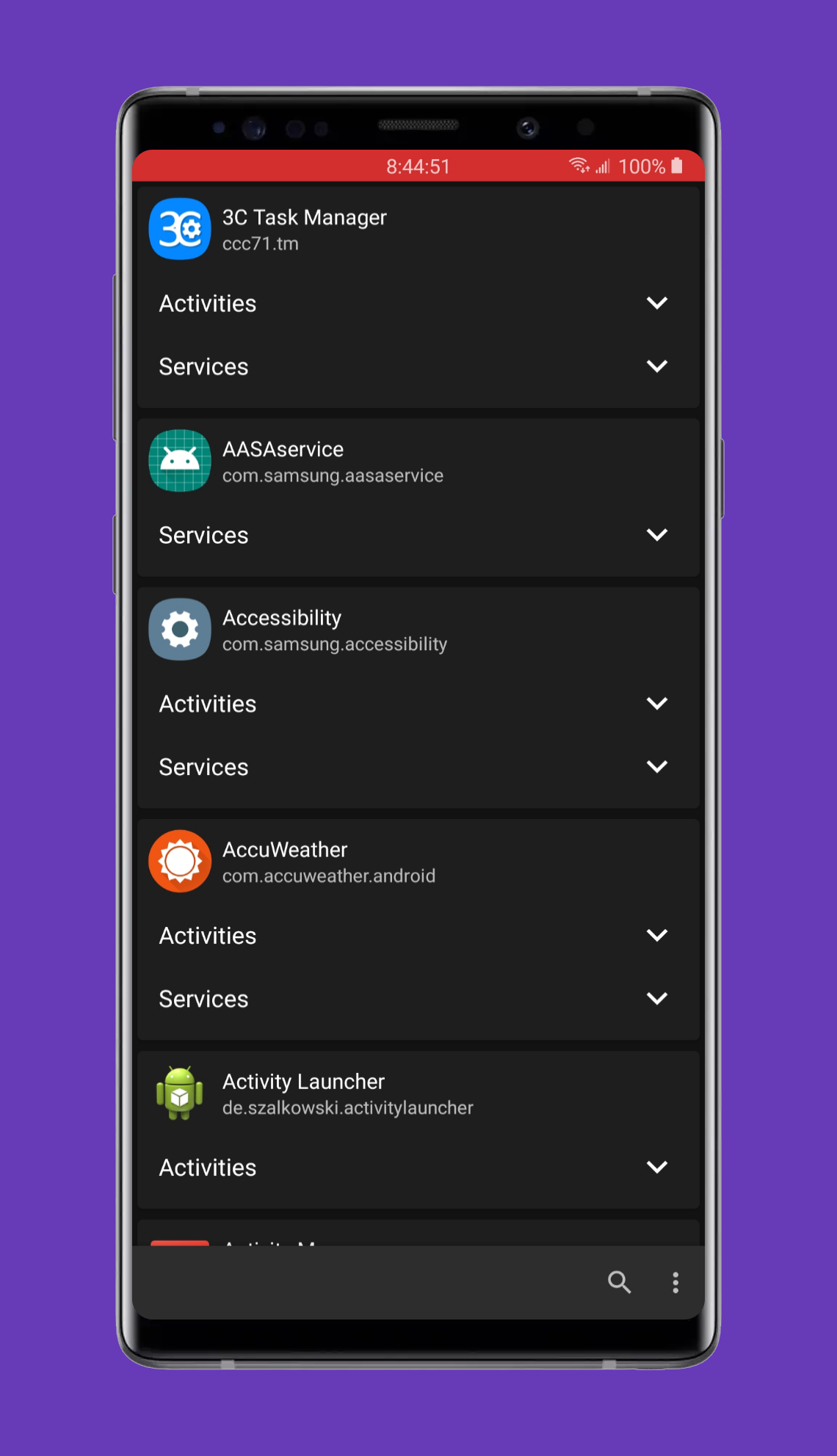Open the three-dot overflow menu

pos(675,1282)
